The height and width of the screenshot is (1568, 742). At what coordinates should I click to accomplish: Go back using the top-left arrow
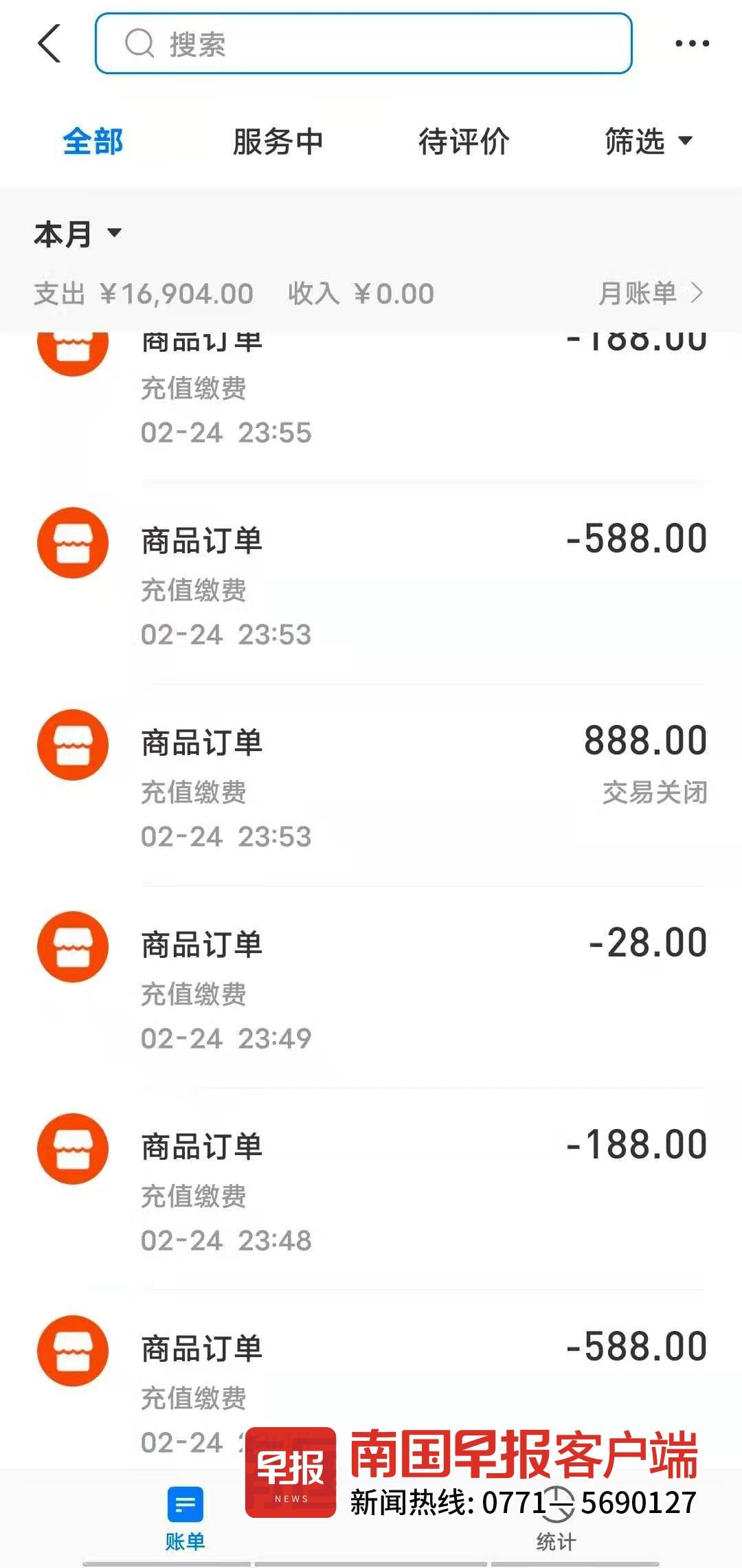(49, 44)
